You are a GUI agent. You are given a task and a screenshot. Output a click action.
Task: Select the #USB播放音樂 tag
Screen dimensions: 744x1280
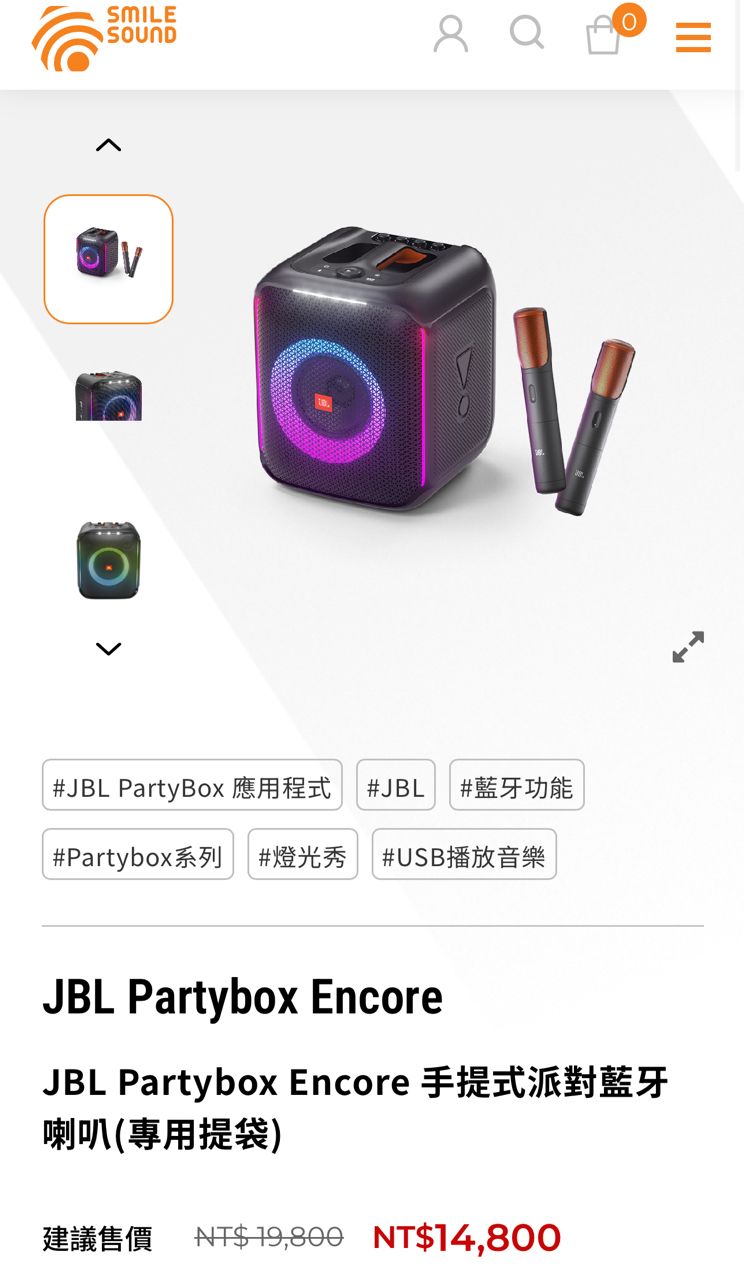(464, 855)
